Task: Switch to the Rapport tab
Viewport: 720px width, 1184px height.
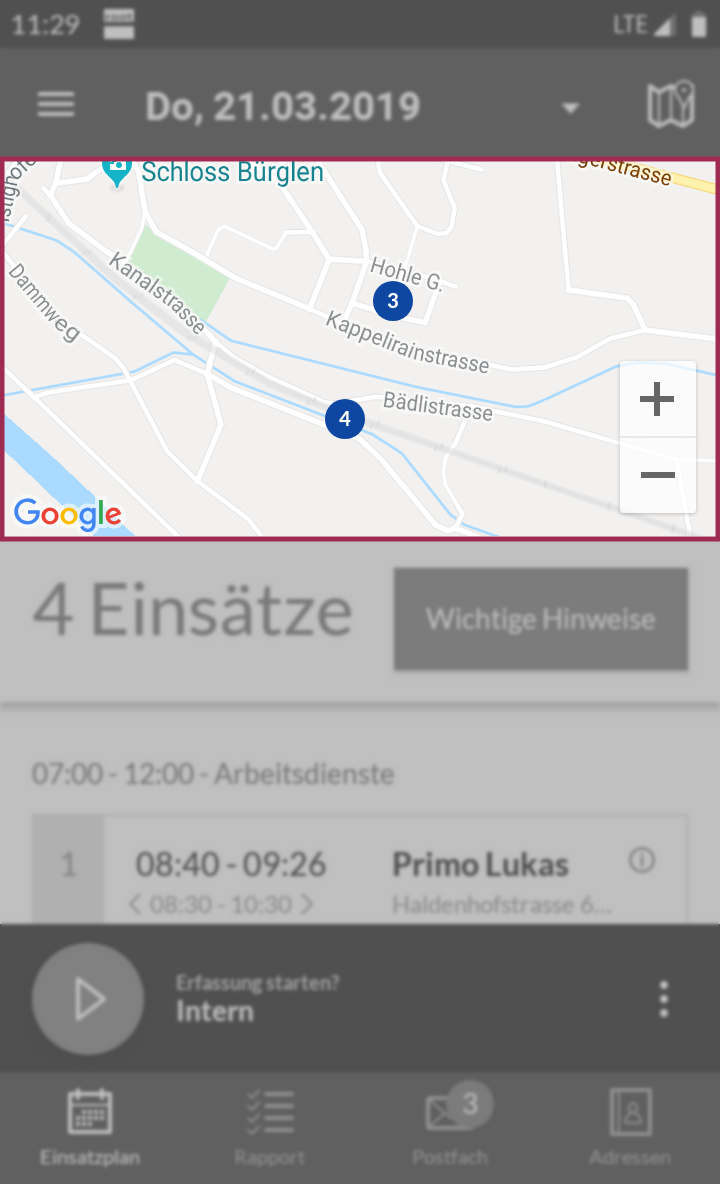Action: [x=269, y=1127]
